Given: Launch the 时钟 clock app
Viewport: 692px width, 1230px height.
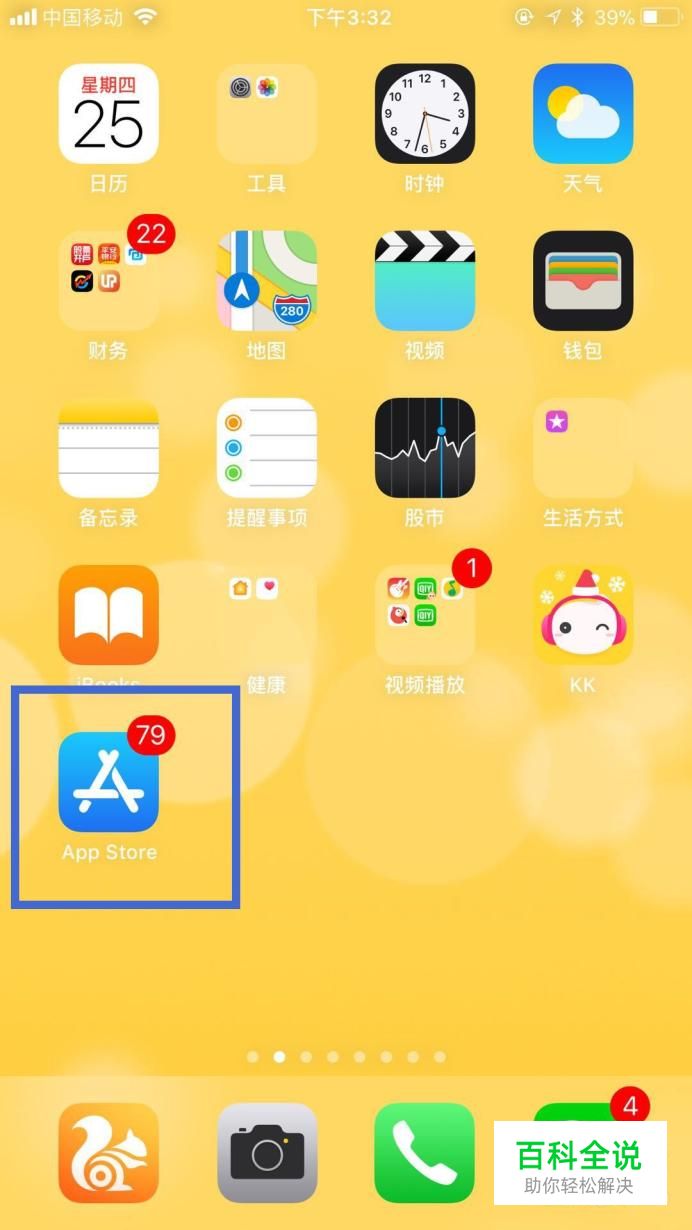Looking at the screenshot, I should (425, 114).
